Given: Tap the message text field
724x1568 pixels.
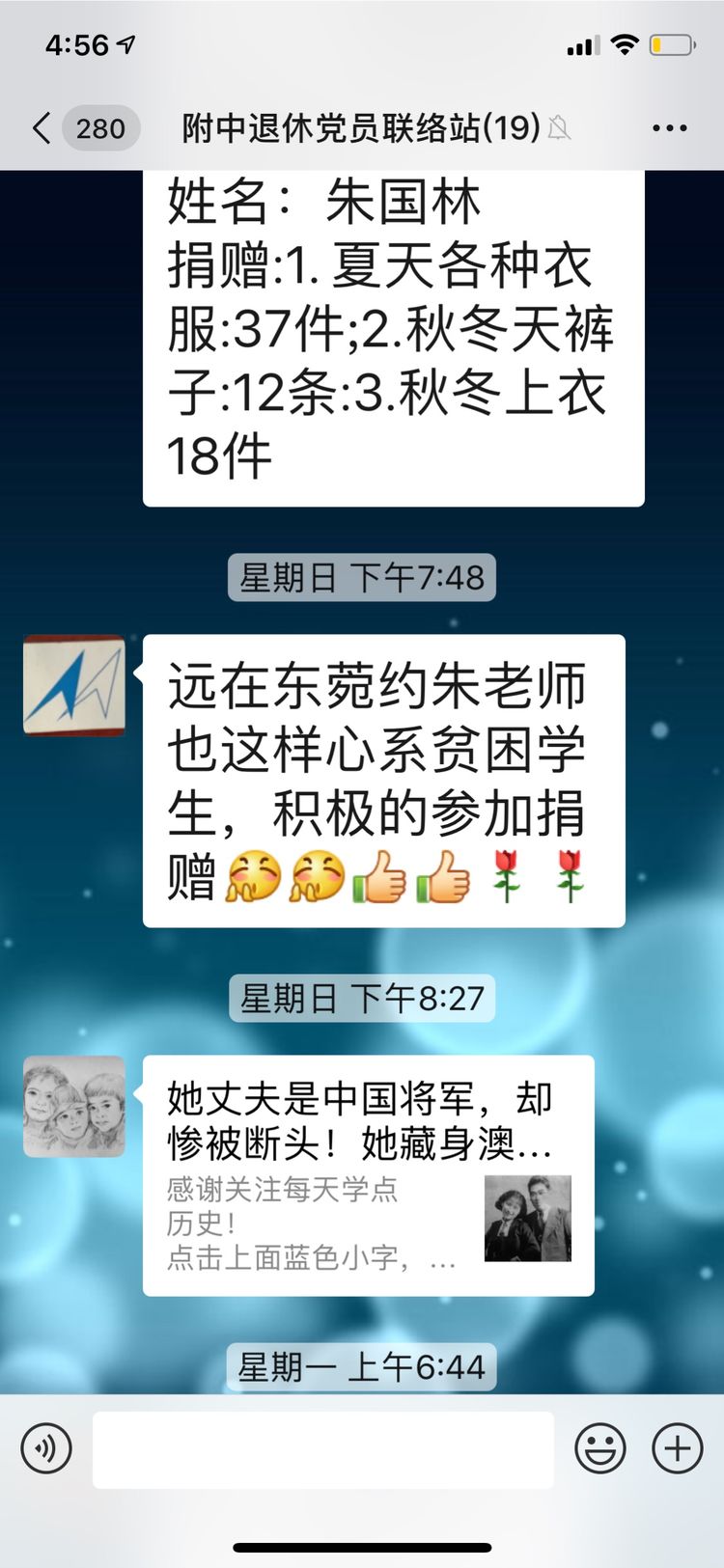Looking at the screenshot, I should tap(323, 1449).
